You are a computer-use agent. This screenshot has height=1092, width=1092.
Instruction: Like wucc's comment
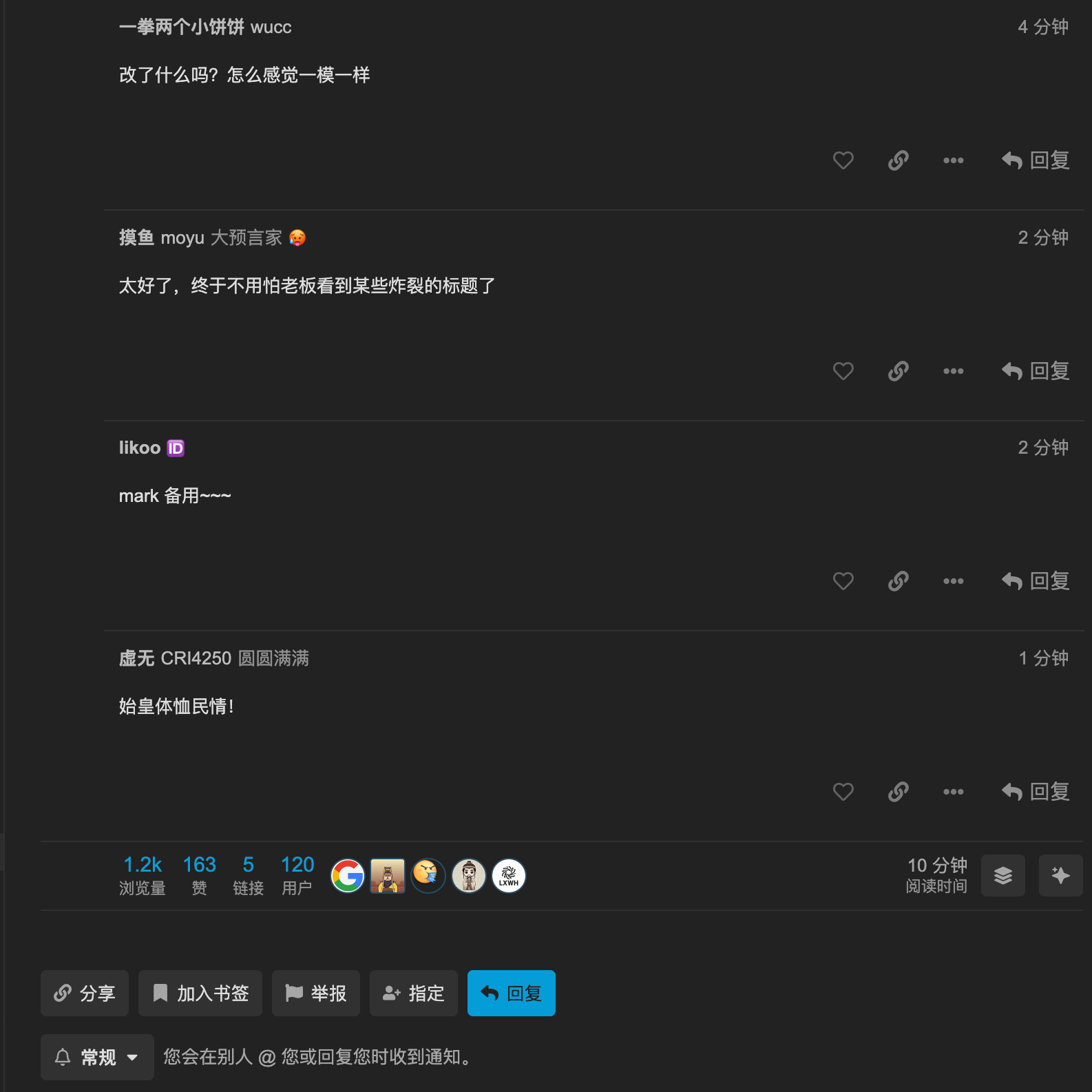(843, 160)
